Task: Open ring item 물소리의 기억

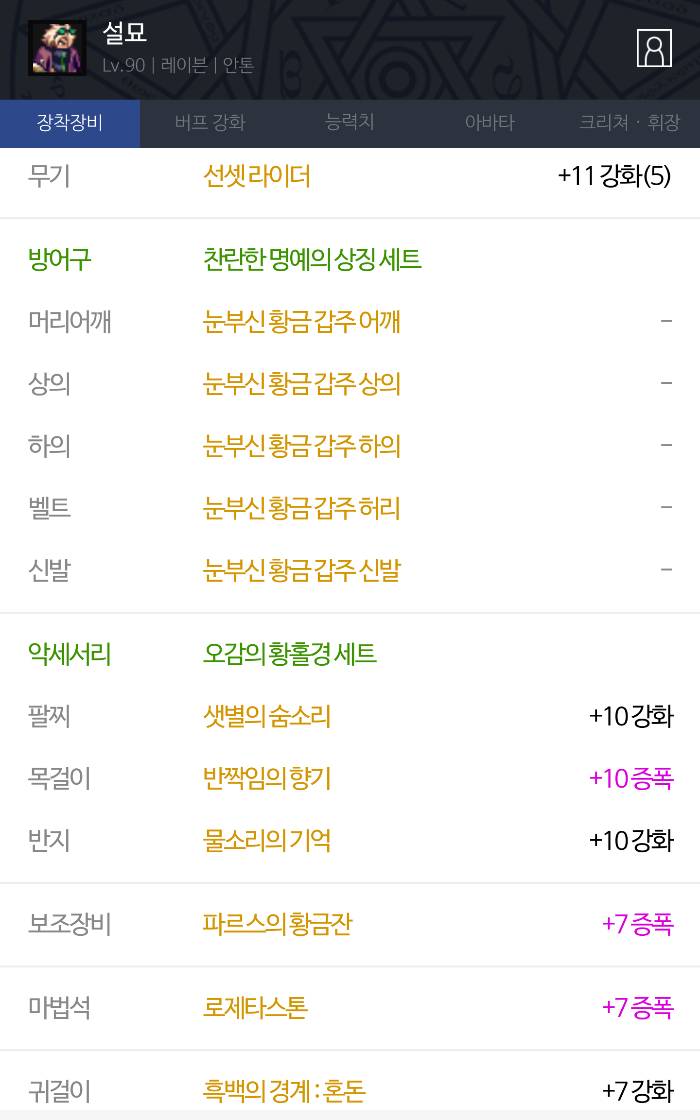Action: pyautogui.click(x=267, y=841)
